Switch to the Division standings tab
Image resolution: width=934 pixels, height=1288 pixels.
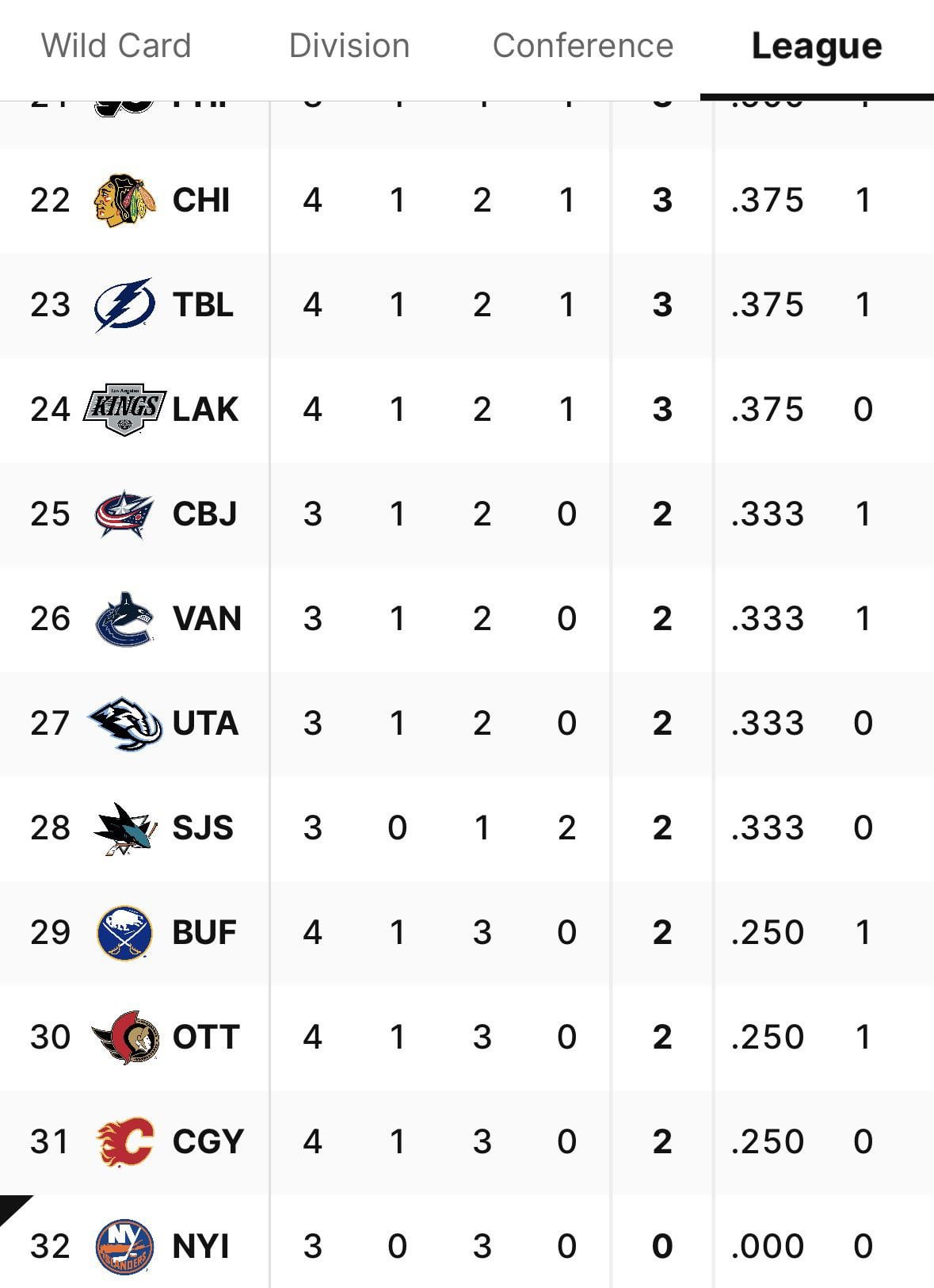pyautogui.click(x=349, y=46)
